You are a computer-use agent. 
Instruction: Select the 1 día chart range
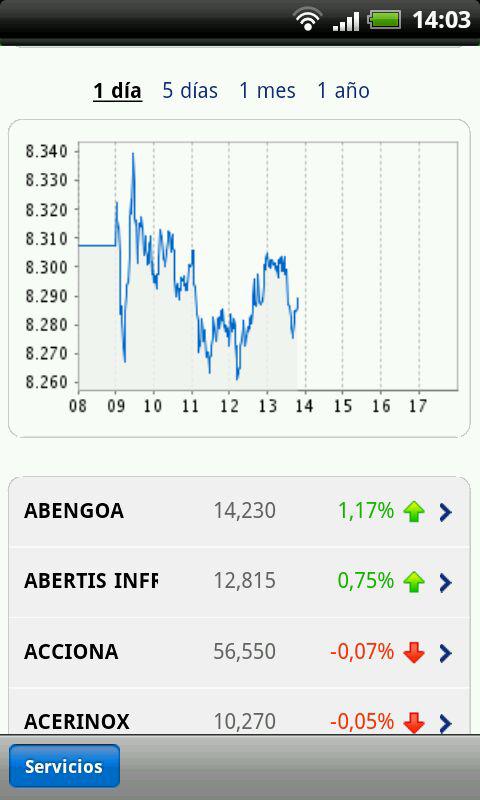tap(117, 91)
